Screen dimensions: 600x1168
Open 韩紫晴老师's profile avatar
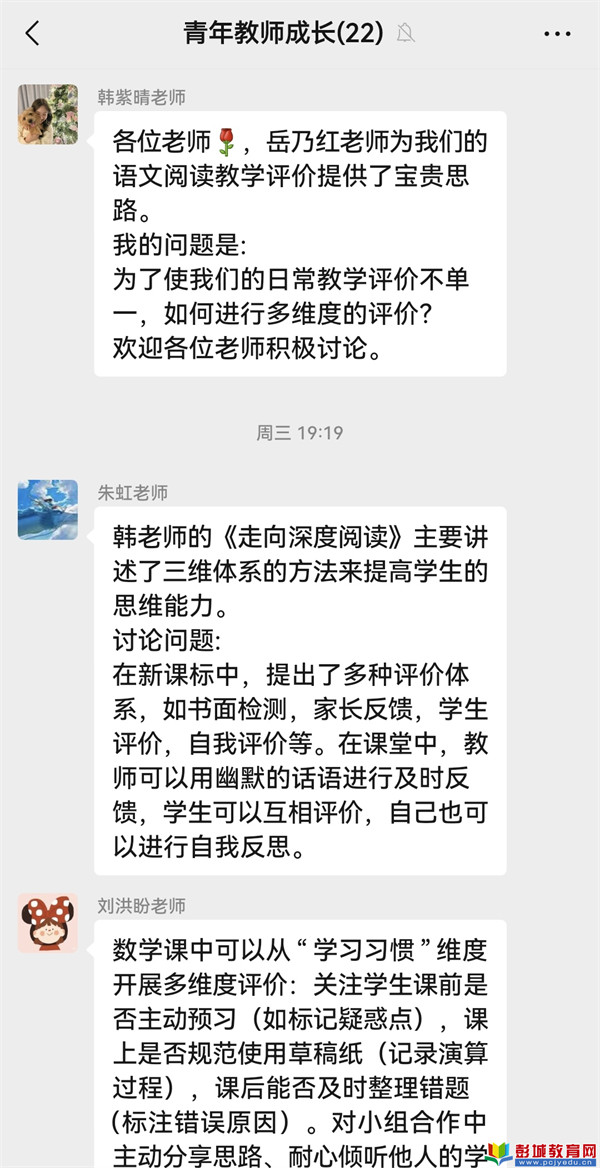click(47, 114)
